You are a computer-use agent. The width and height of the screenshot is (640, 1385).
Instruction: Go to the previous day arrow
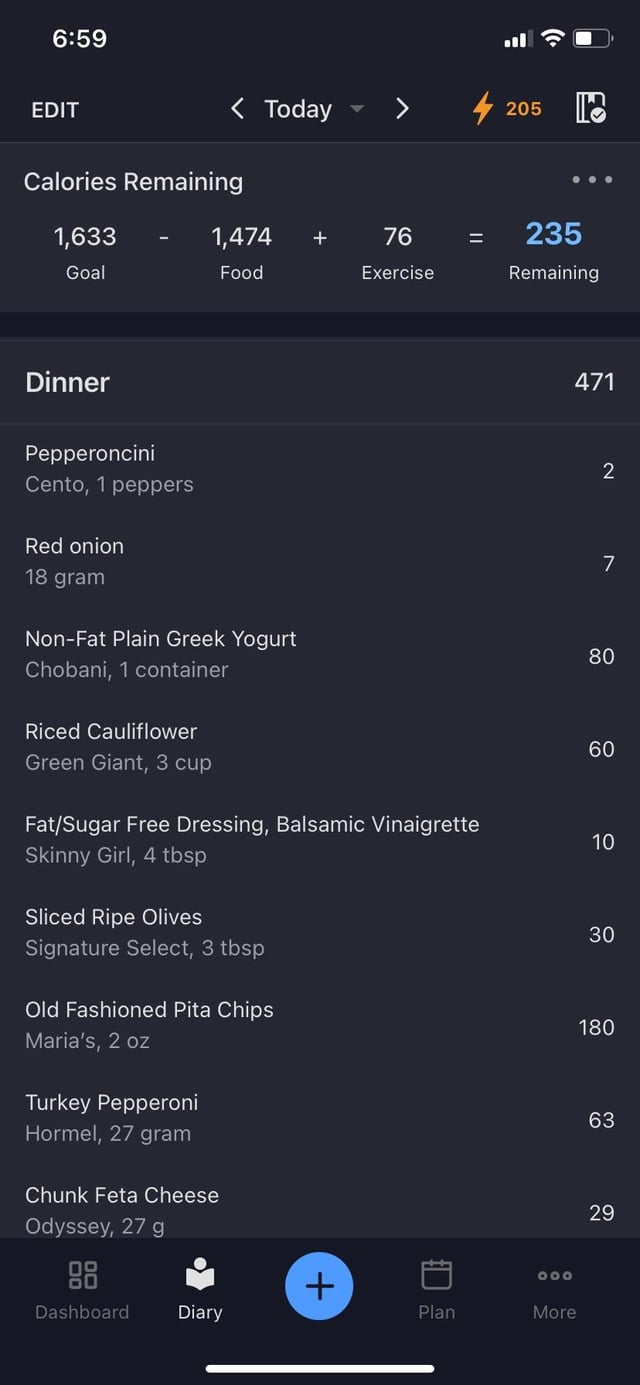(237, 108)
